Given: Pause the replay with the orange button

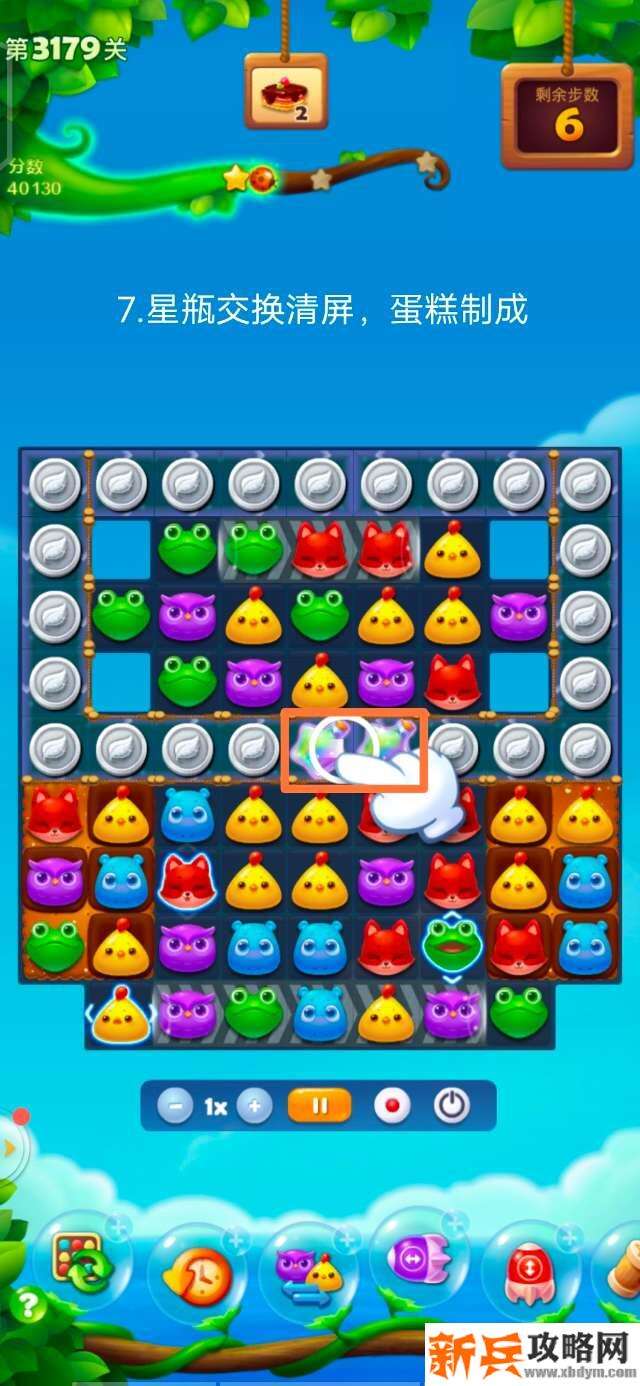Looking at the screenshot, I should (x=320, y=1106).
